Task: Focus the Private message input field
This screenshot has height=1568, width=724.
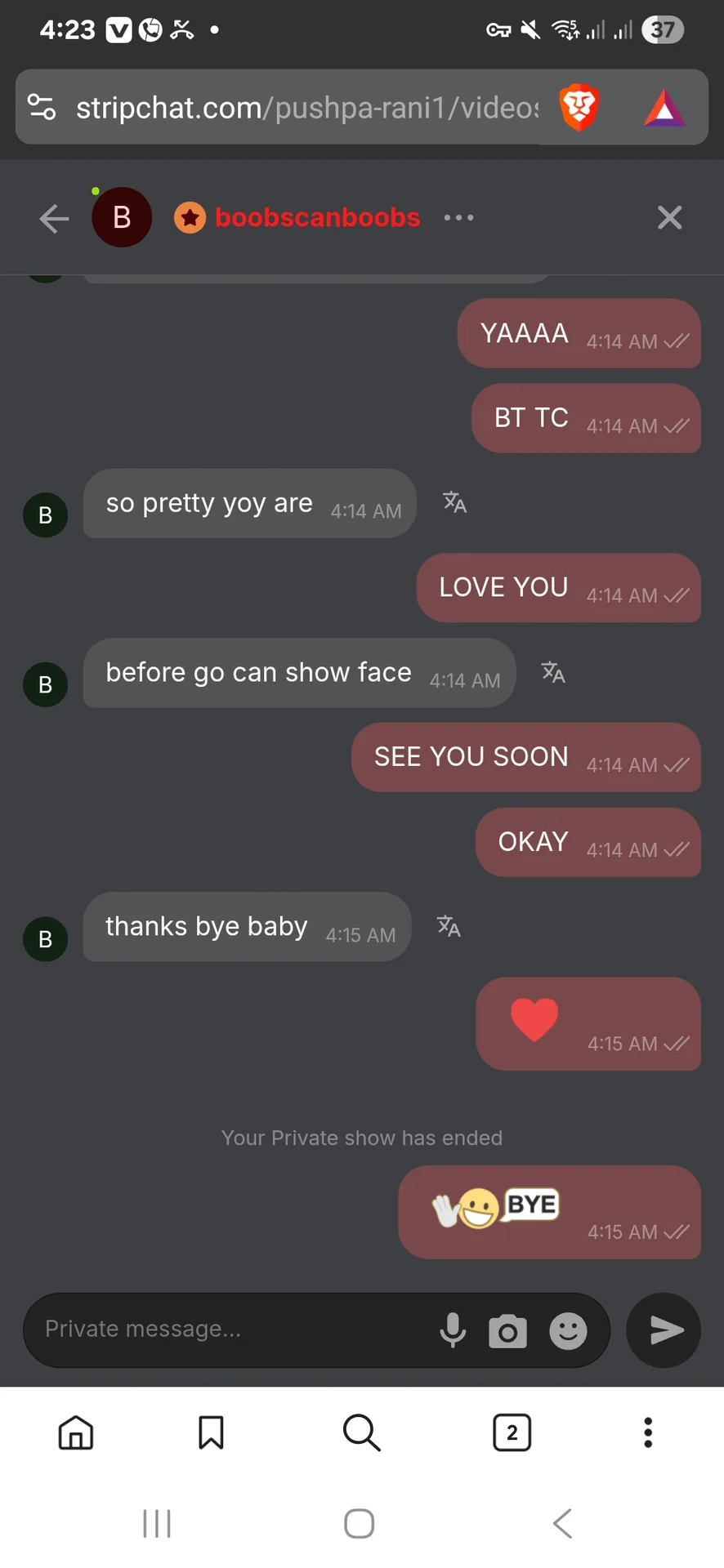Action: click(229, 1330)
